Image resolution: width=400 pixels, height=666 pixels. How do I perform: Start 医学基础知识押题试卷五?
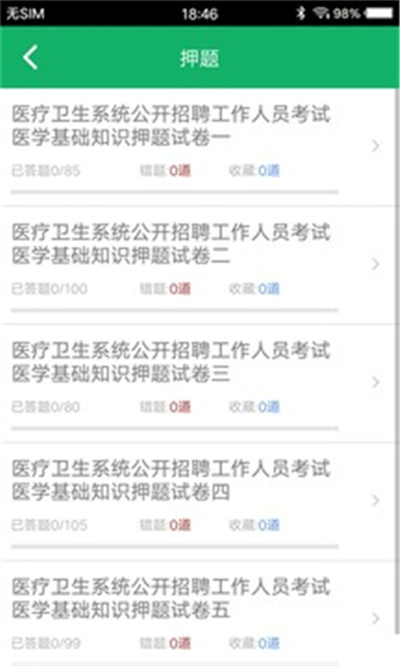tap(199, 613)
